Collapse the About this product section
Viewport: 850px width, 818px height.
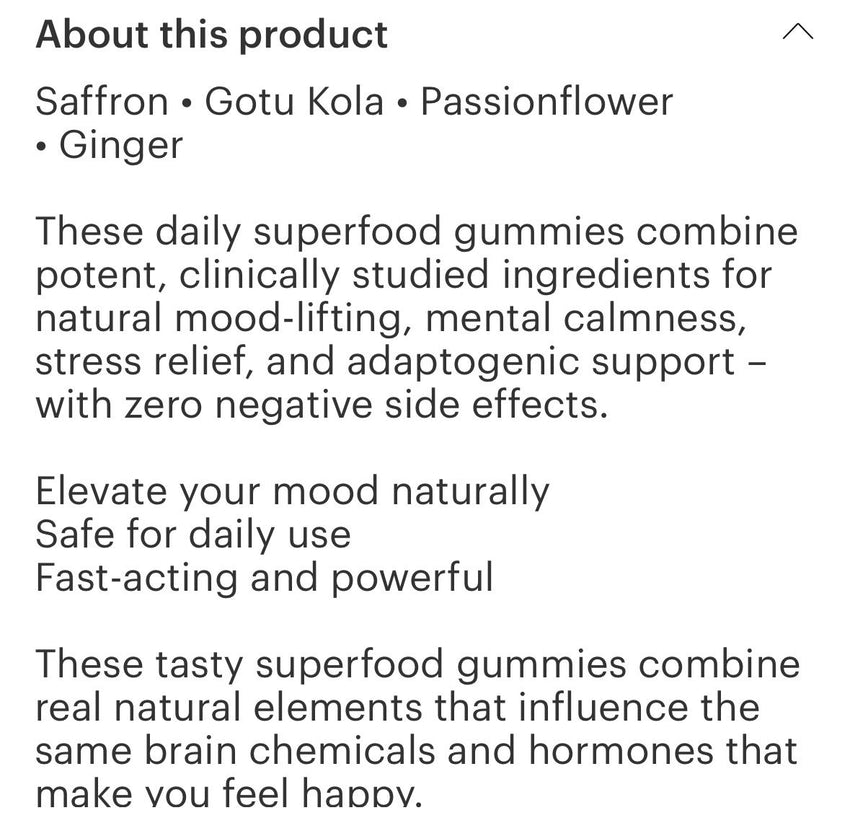(x=797, y=33)
